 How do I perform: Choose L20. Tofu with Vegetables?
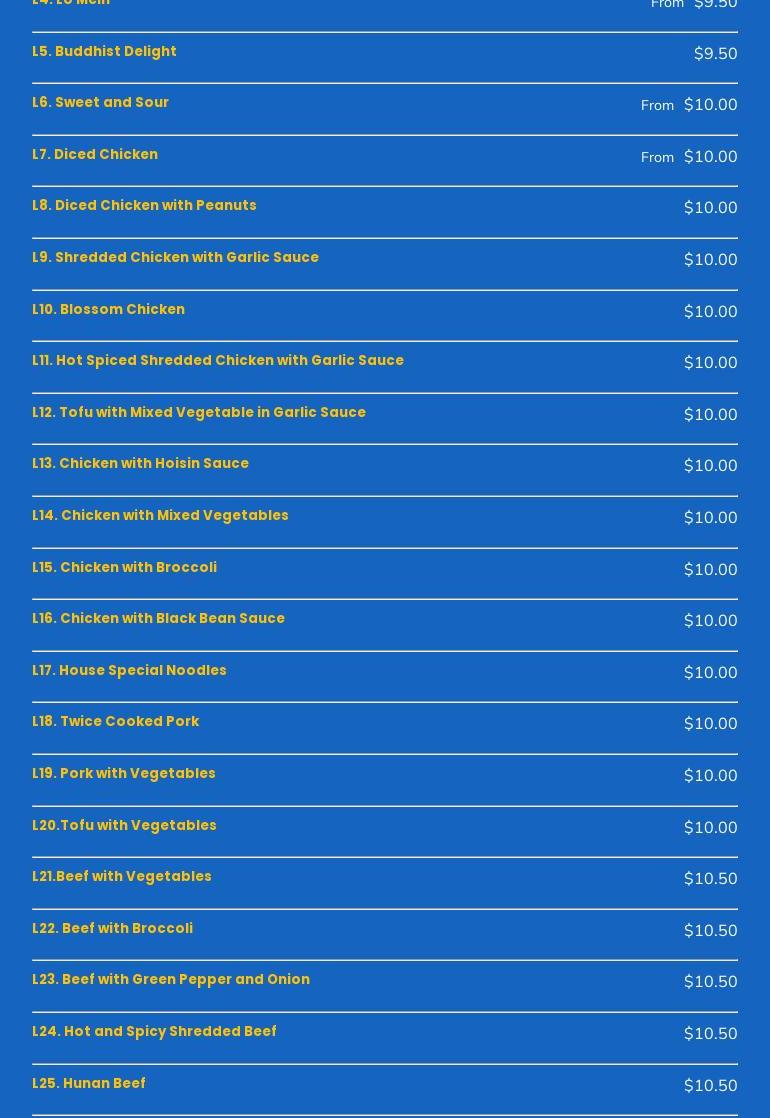[x=124, y=826]
